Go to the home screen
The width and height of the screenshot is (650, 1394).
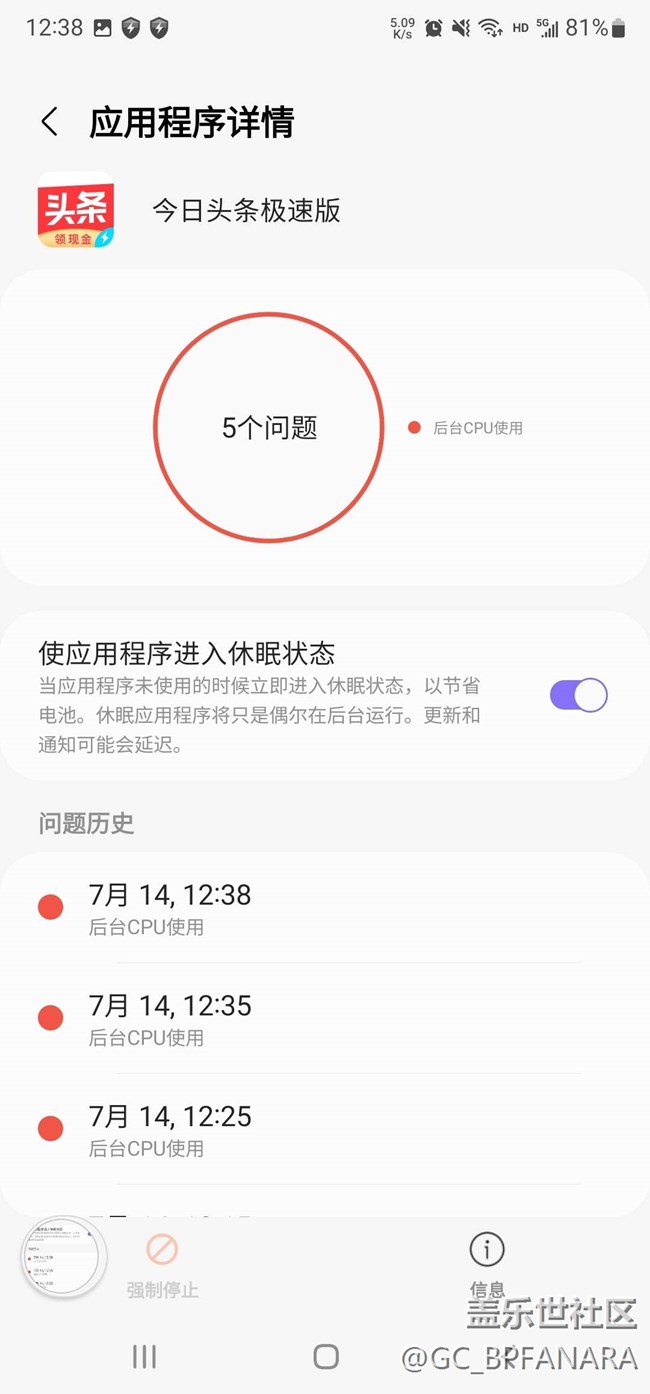pos(326,1356)
